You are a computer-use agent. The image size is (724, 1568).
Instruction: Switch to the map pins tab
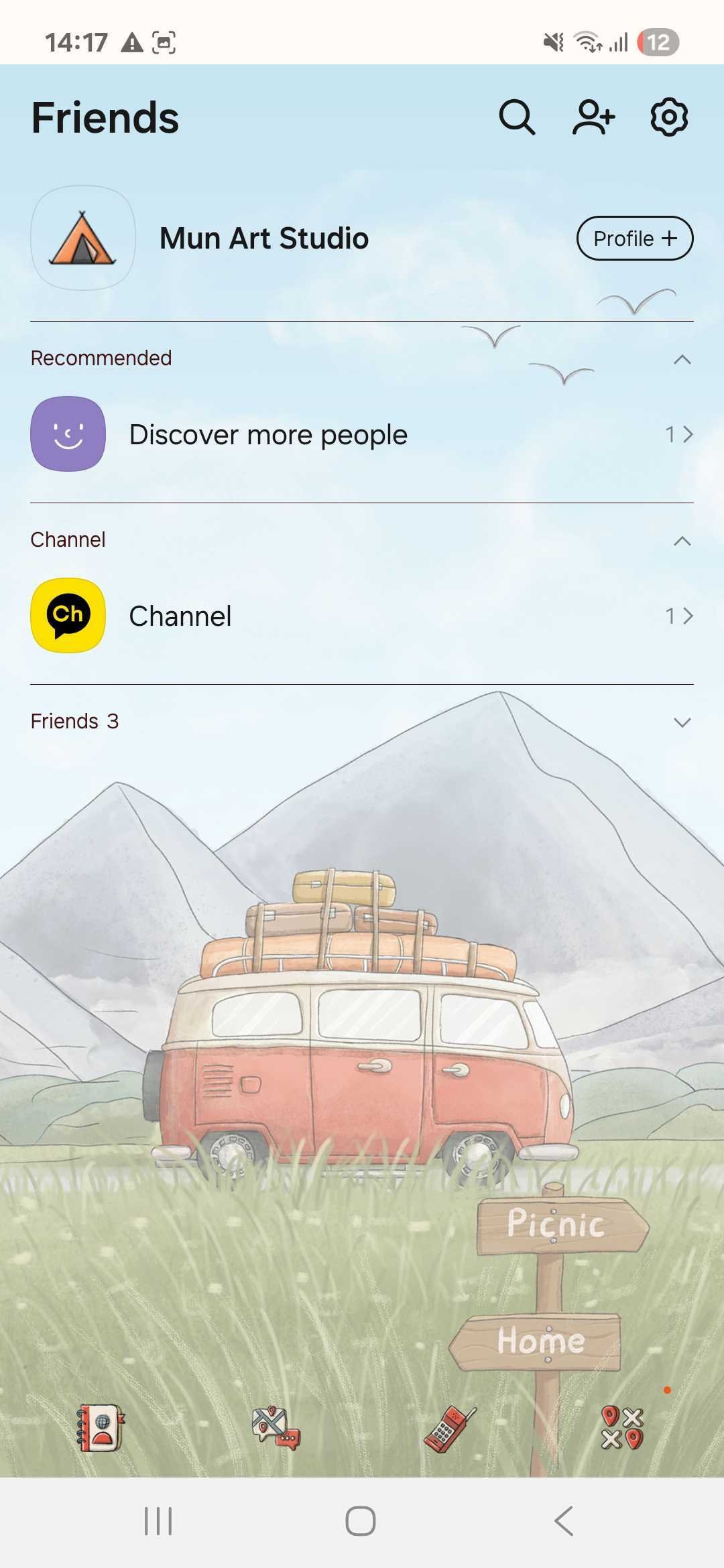coord(622,1427)
